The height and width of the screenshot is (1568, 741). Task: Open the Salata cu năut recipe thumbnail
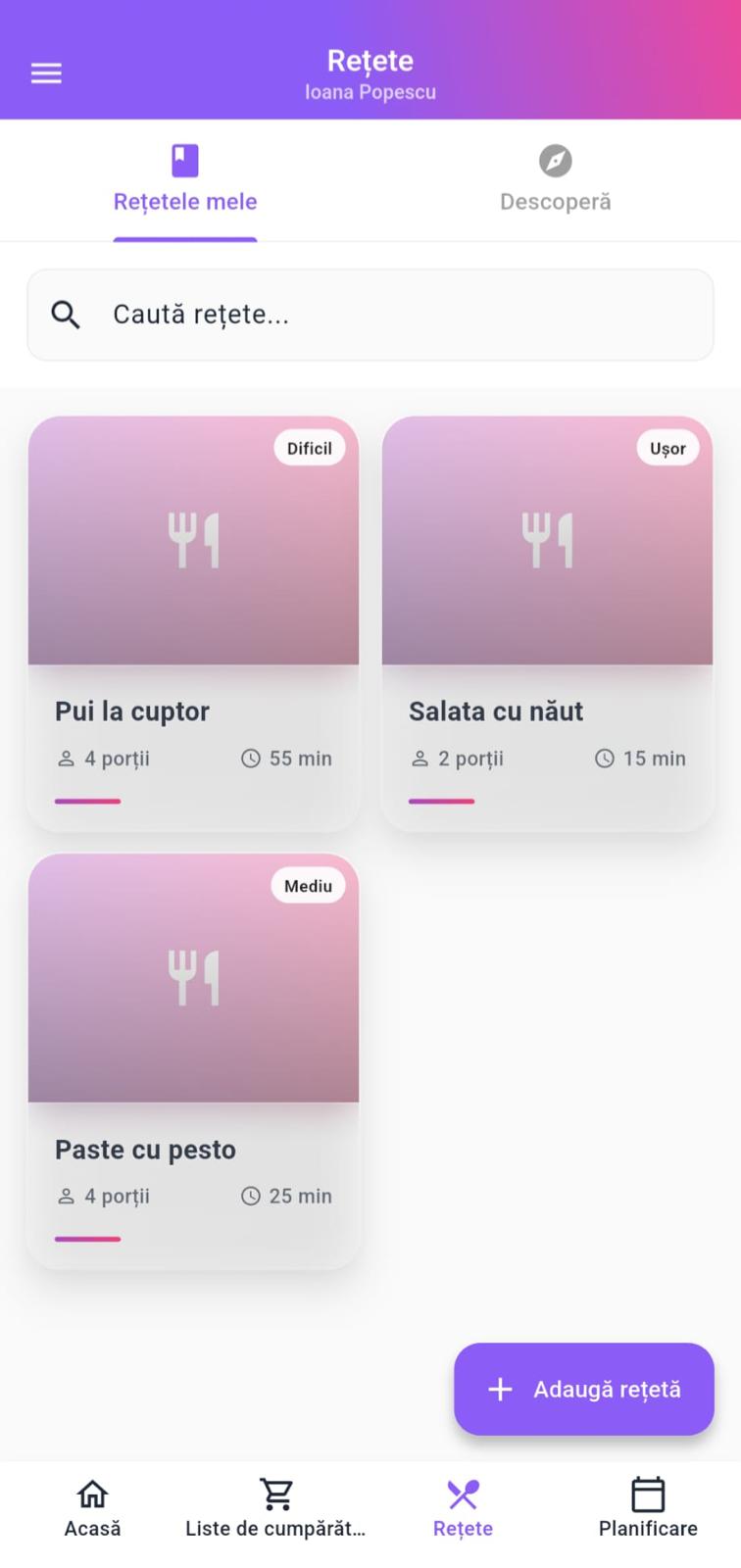click(x=546, y=541)
